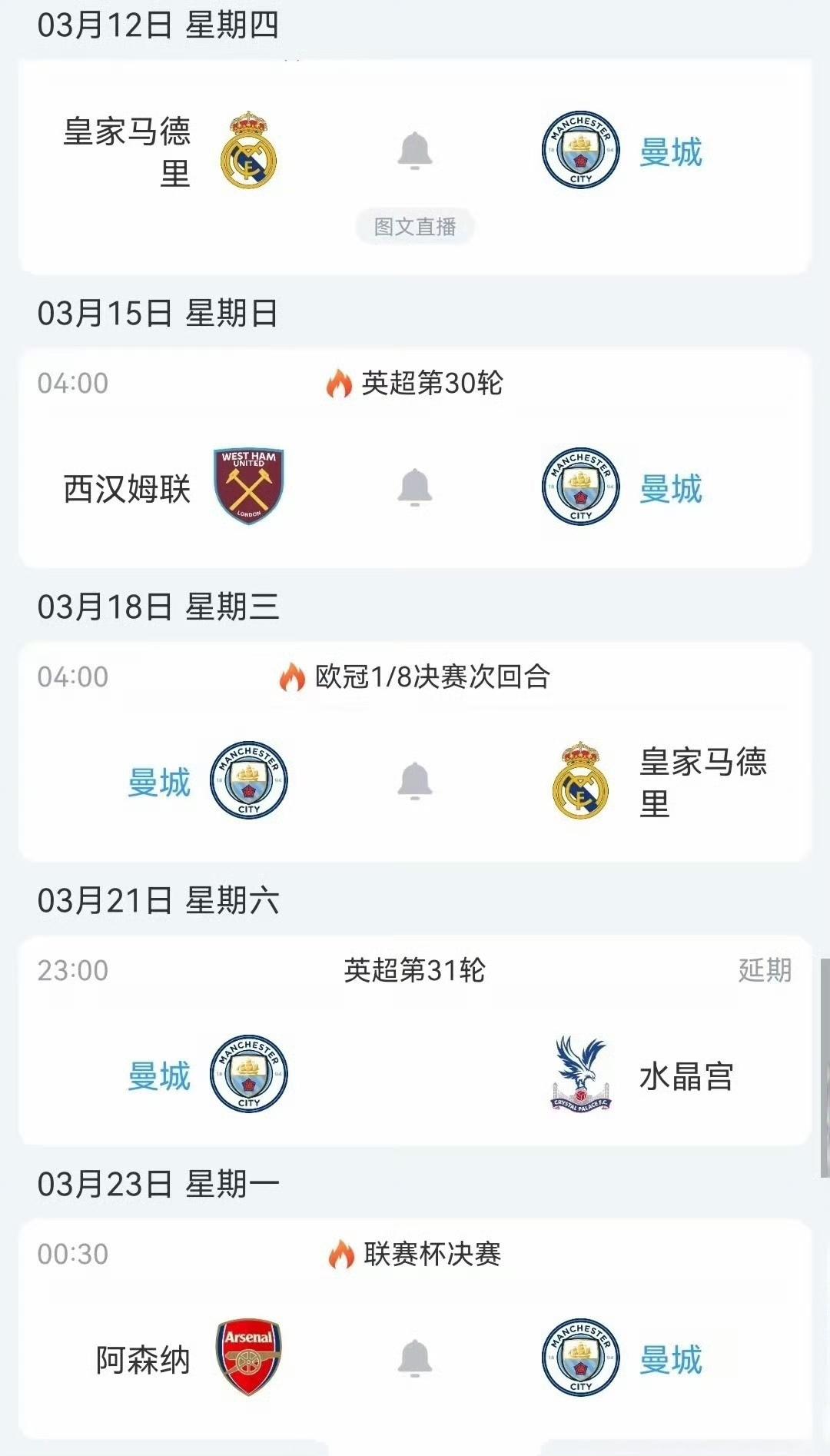This screenshot has height=1456, width=830.
Task: Click the Real Madrid crest in the March 12 match
Action: point(250,152)
